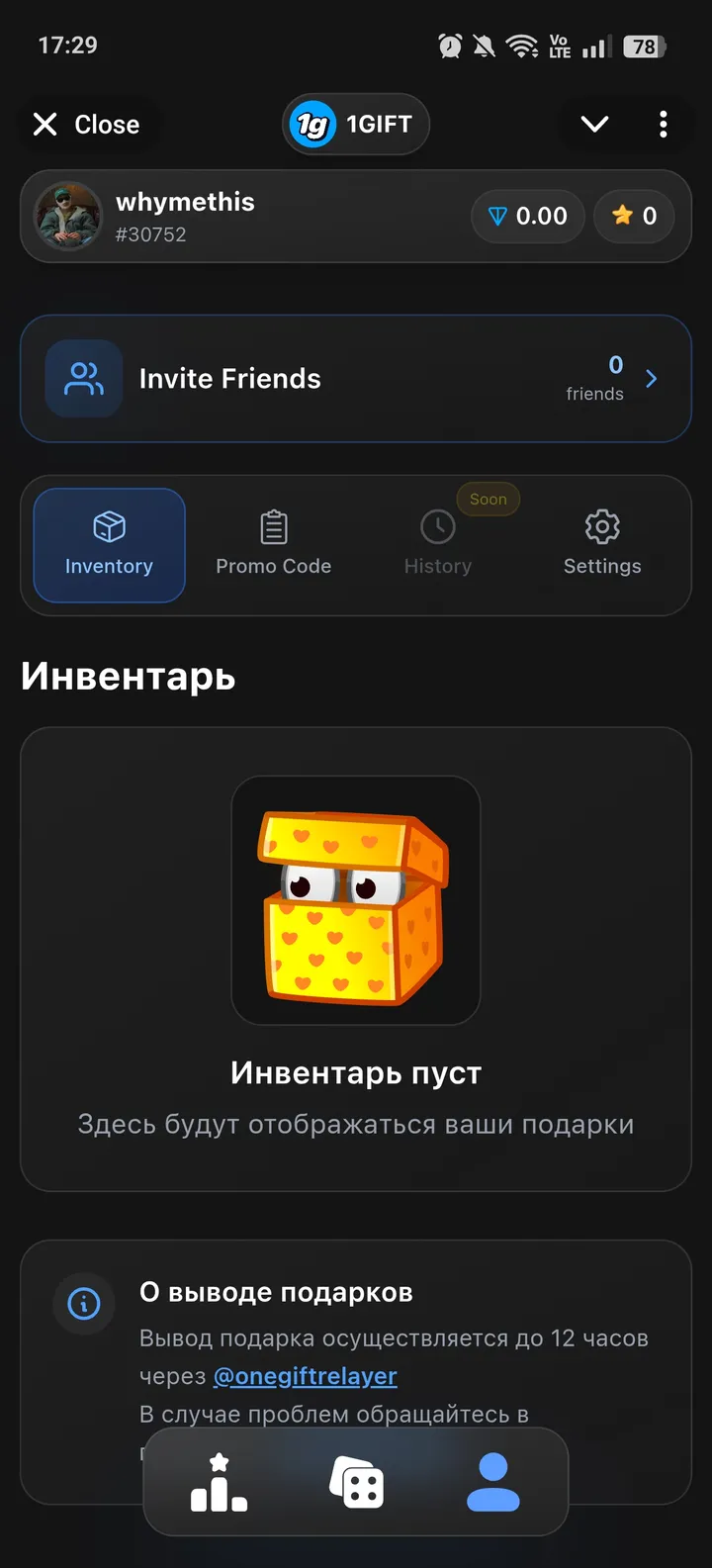Switch to the Inventory tab
Screen dimensions: 712x1568
coord(109,545)
